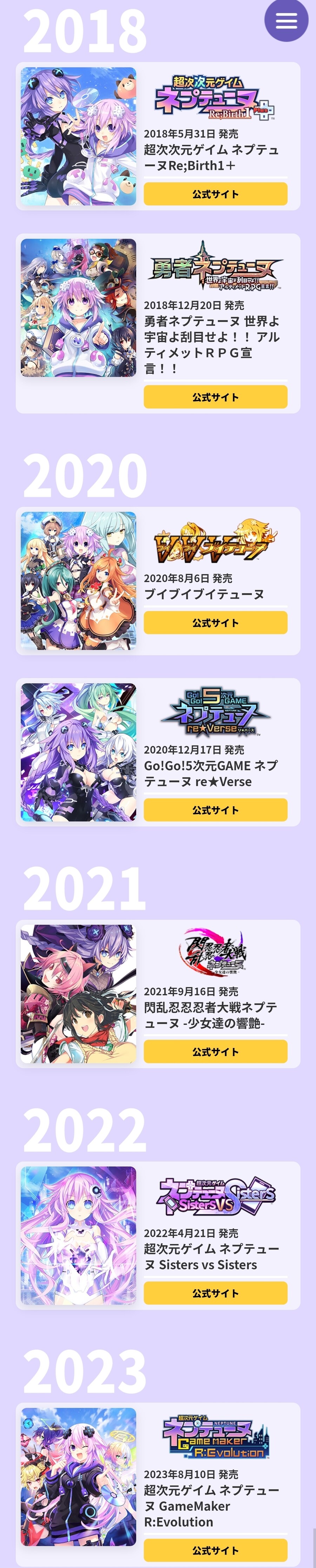Open 公式サイト for Re;Birth1＋
This screenshot has height=1568, width=316.
coord(215,194)
